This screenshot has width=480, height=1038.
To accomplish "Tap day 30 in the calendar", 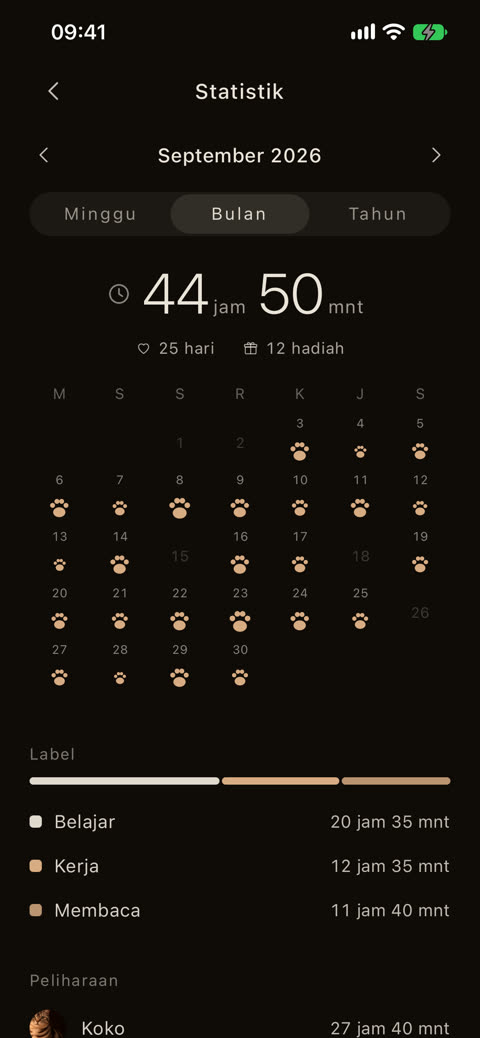I will coord(240,667).
